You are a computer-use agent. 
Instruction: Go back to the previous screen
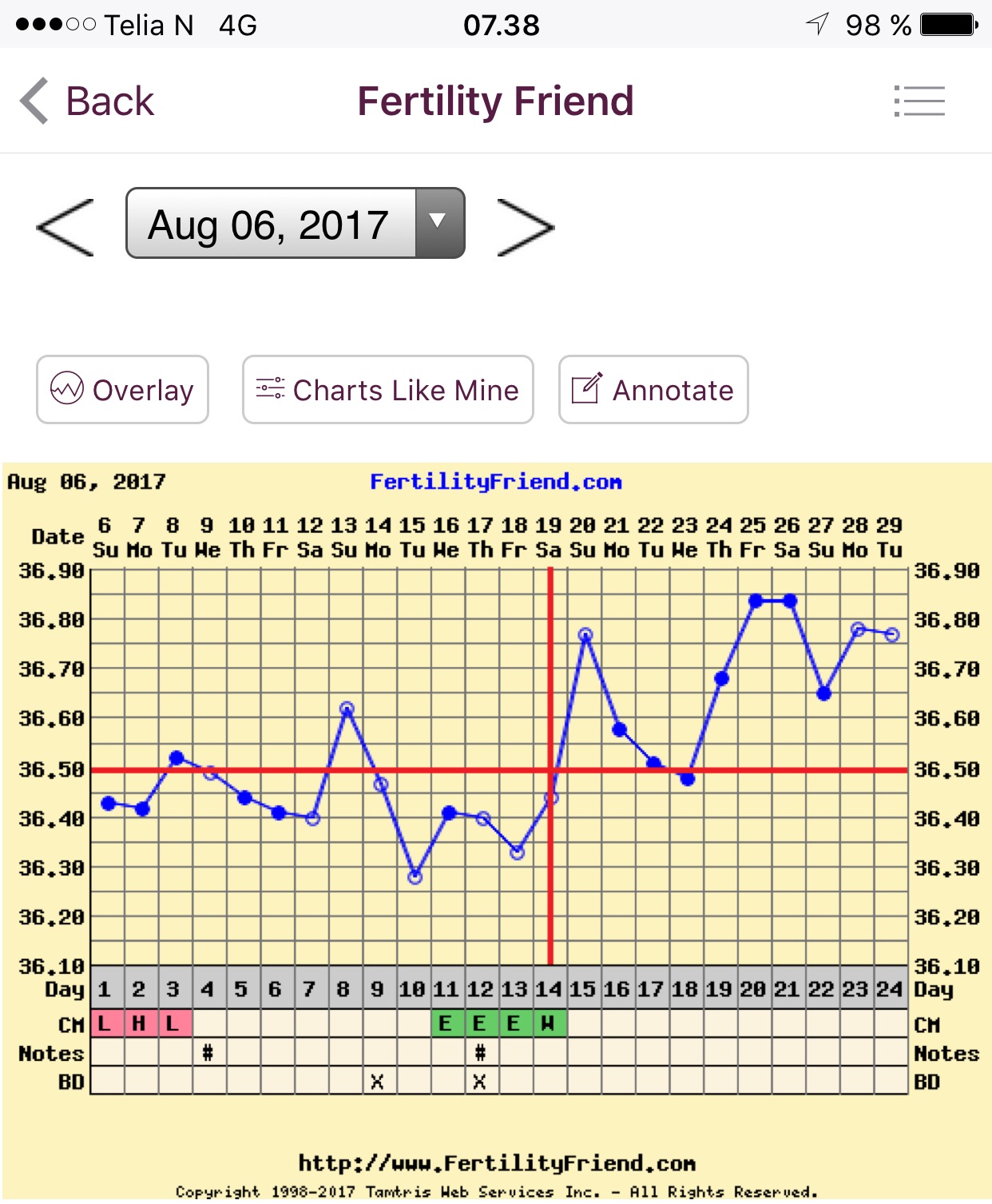click(x=86, y=101)
